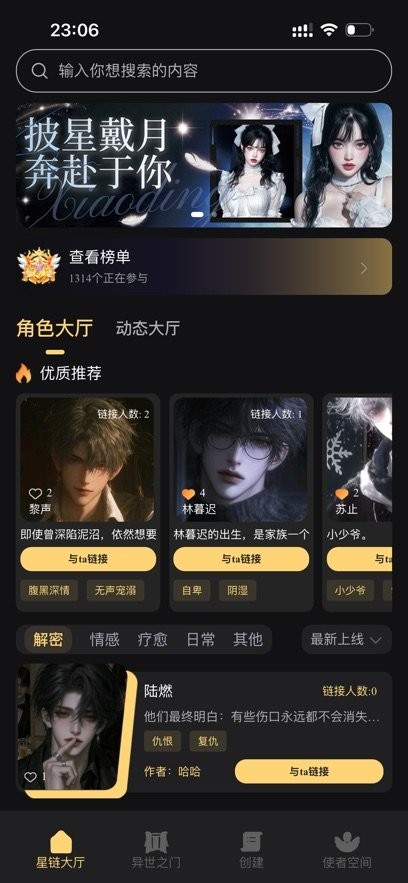Viewport: 408px width, 883px height.
Task: Link with 黎声 via 与ta链接
Action: pos(88,559)
